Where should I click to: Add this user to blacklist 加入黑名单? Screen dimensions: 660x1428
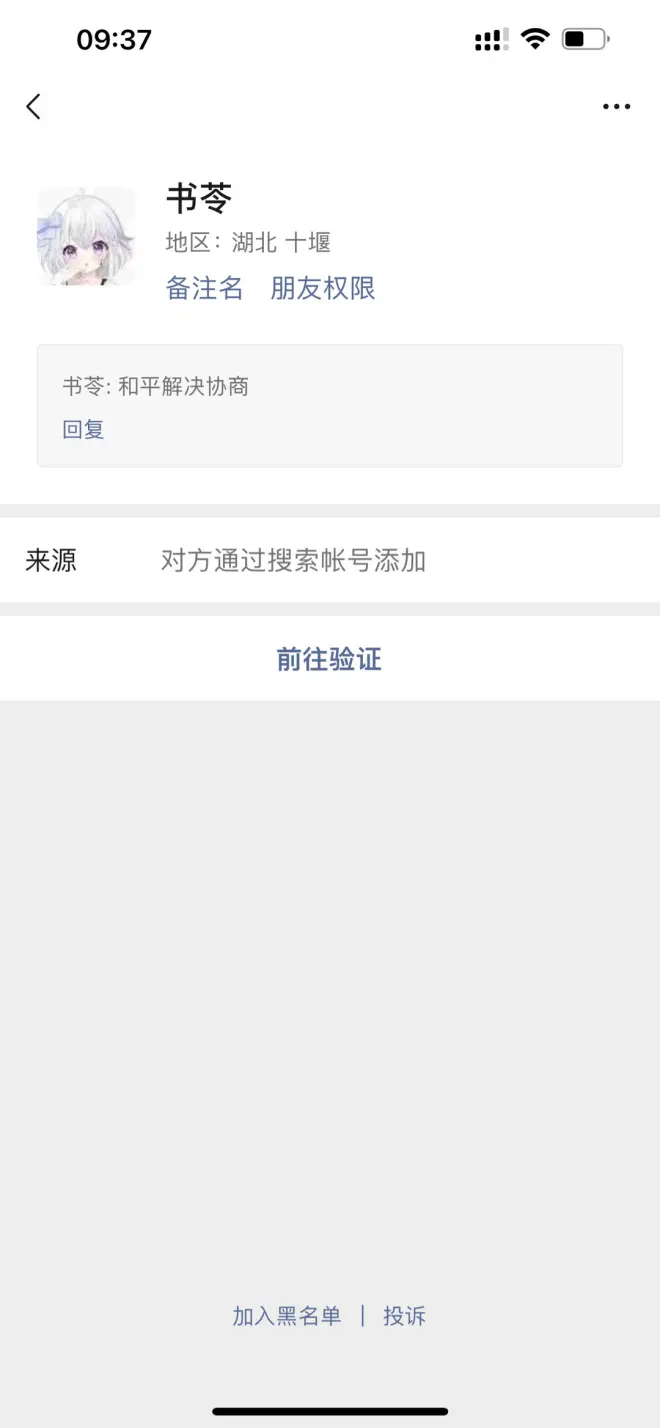point(287,1316)
